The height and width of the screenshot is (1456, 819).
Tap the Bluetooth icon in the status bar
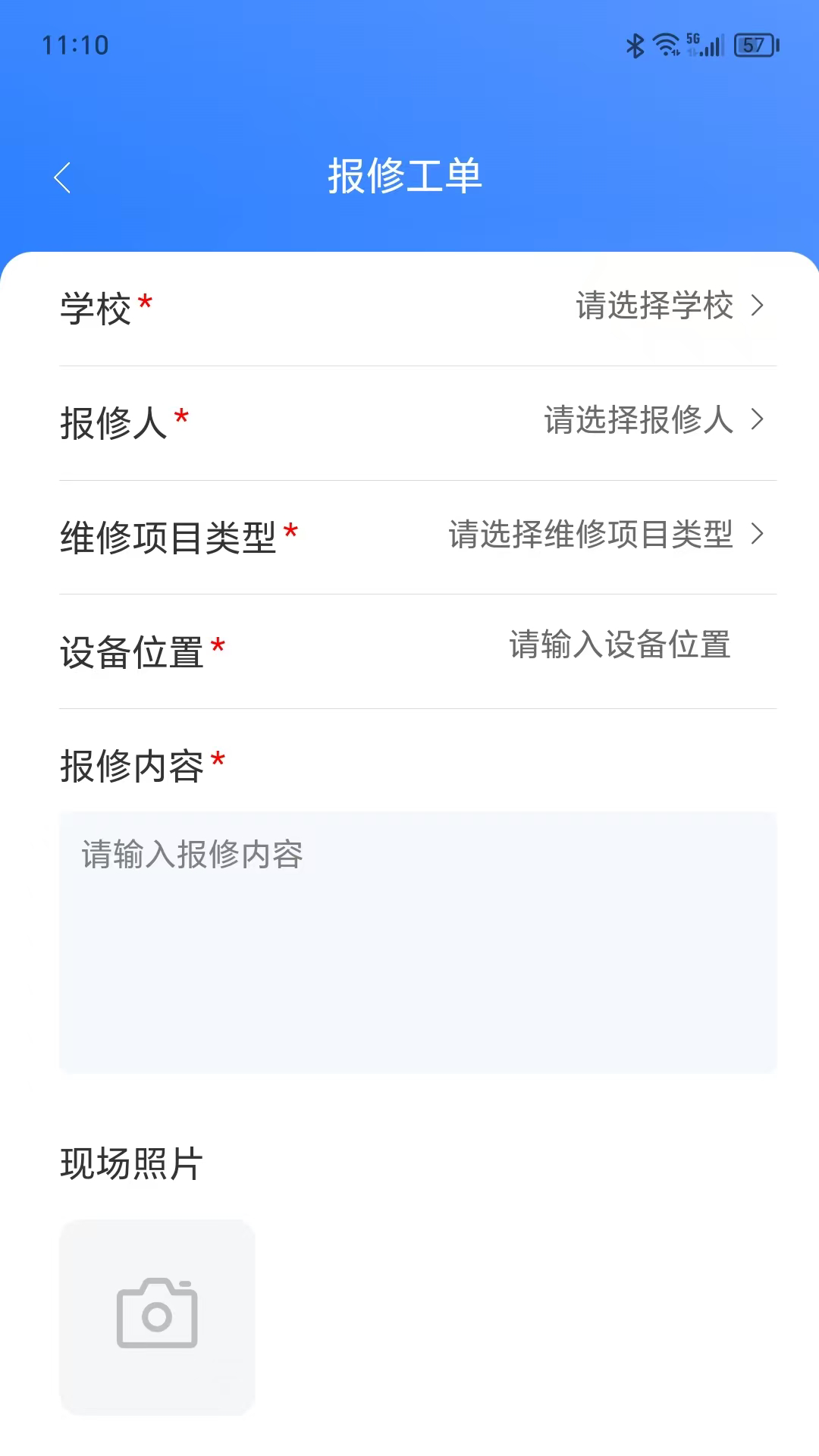click(x=634, y=45)
